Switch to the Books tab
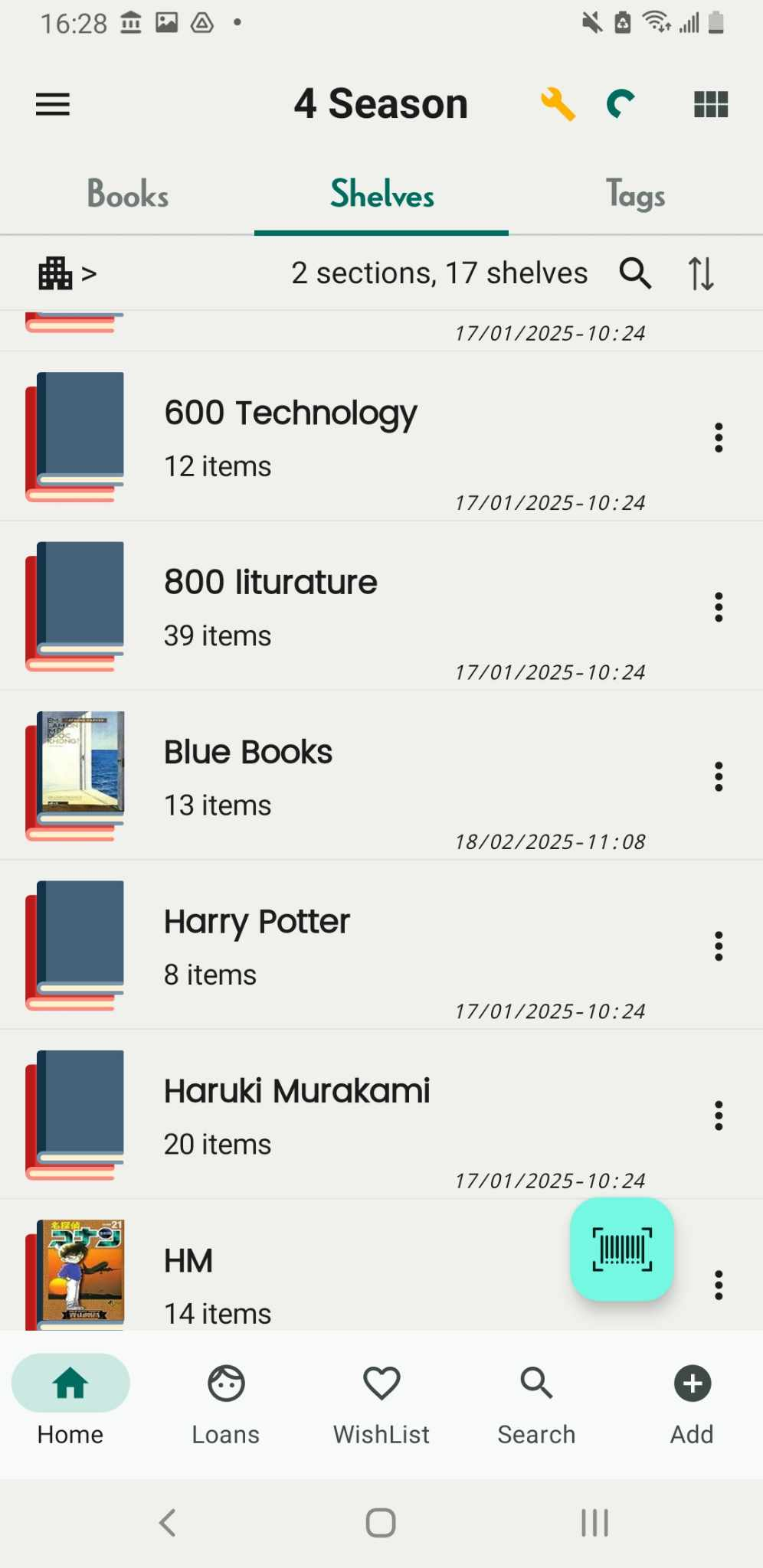This screenshot has width=763, height=1568. click(127, 194)
